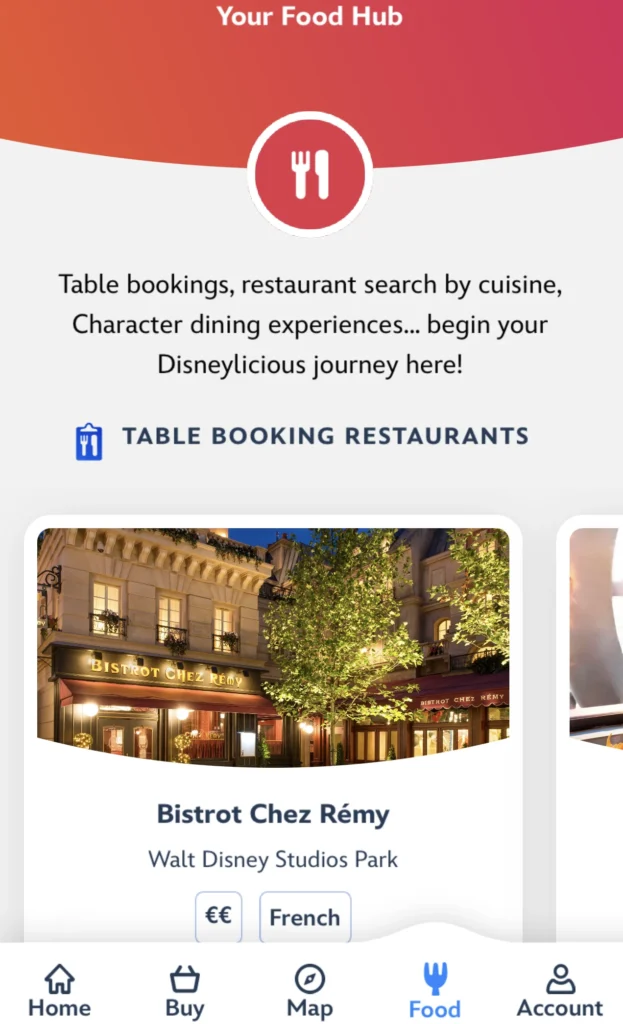This screenshot has height=1024, width=623.
Task: Open the Account tab
Action: point(559,991)
